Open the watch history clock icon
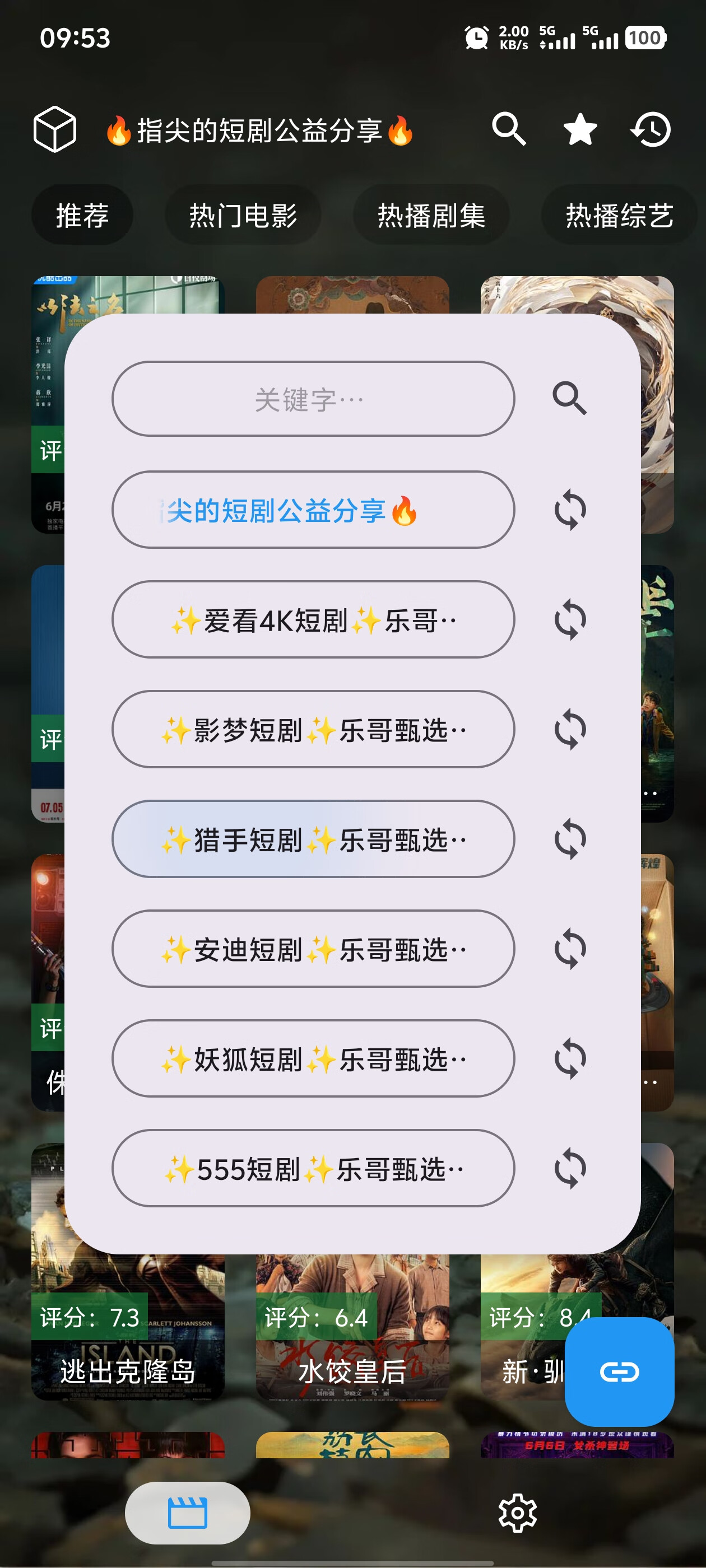Image resolution: width=706 pixels, height=1568 pixels. (651, 130)
